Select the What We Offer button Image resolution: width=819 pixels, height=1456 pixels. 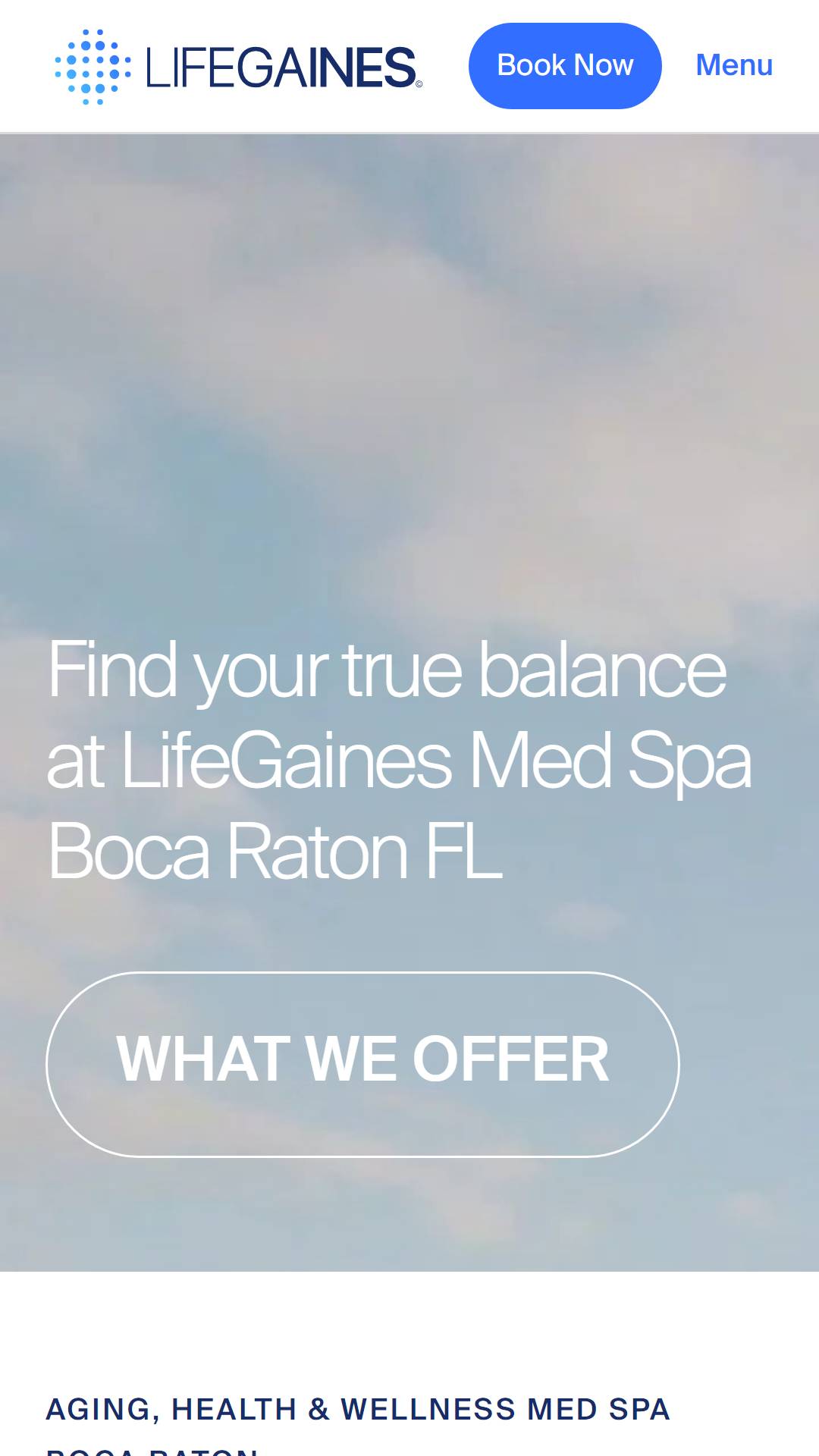click(362, 1064)
